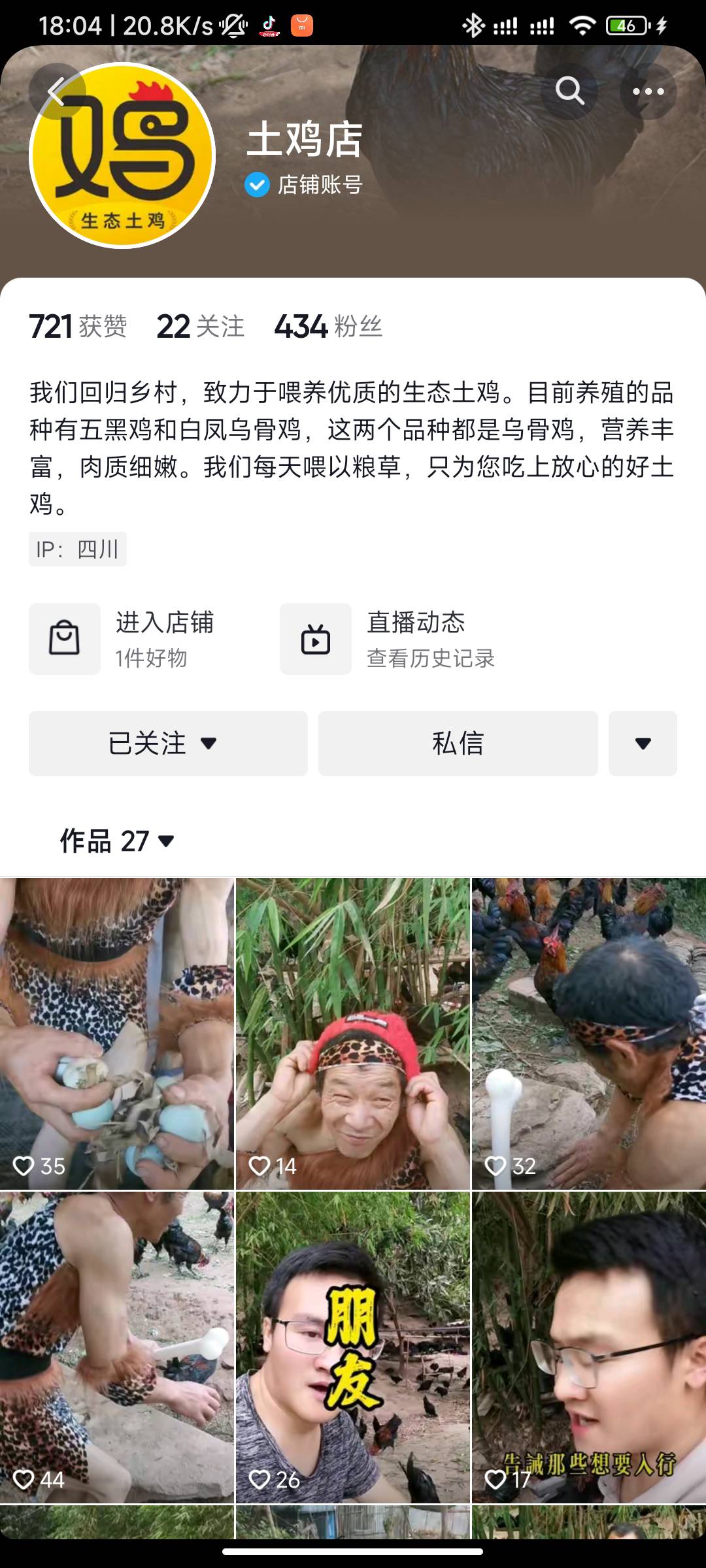Open the 作品 27 sorting dropdown

118,841
